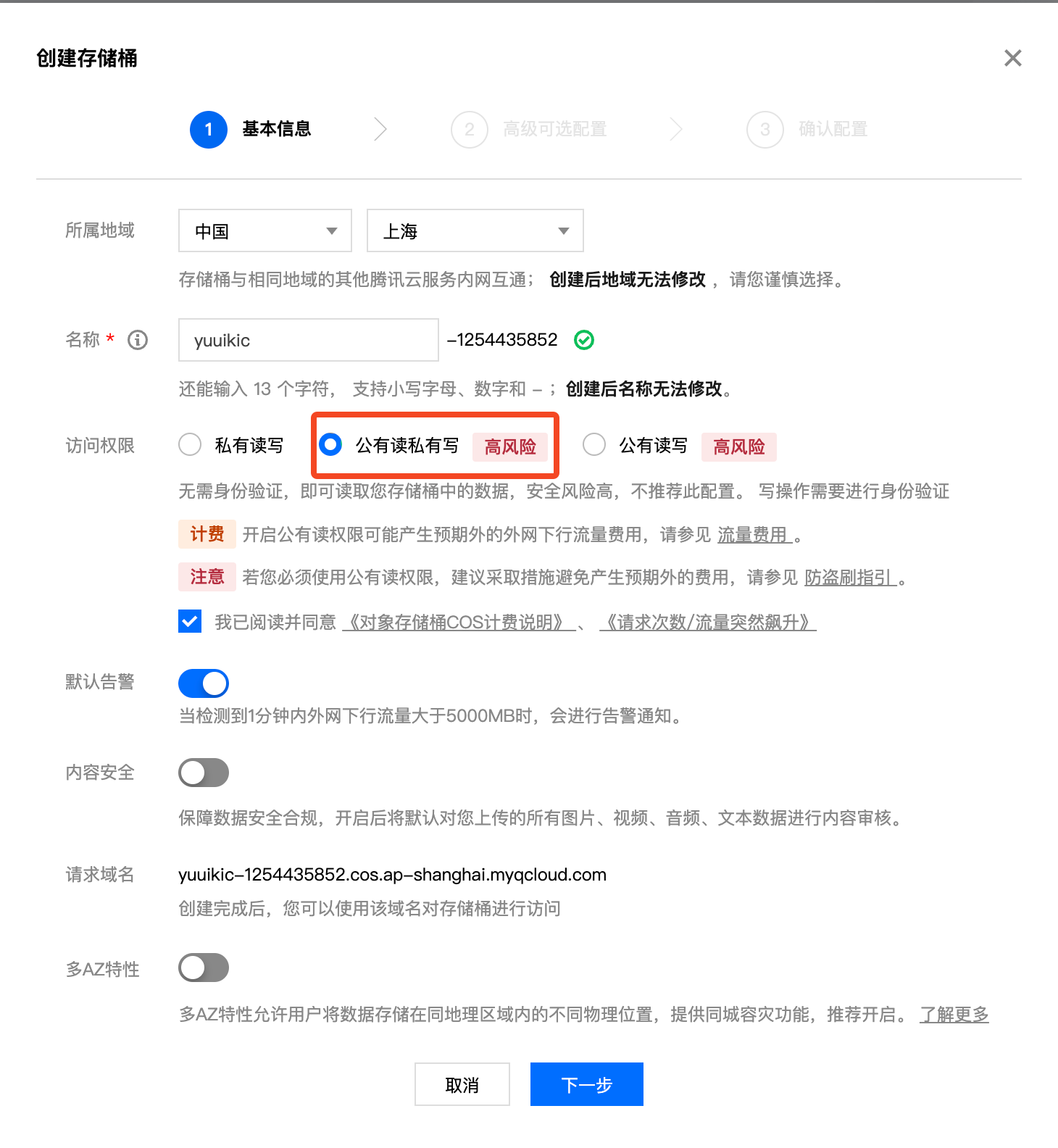Open the 了解更多 link
Image resolution: width=1058 pixels, height=1148 pixels.
(x=954, y=1015)
